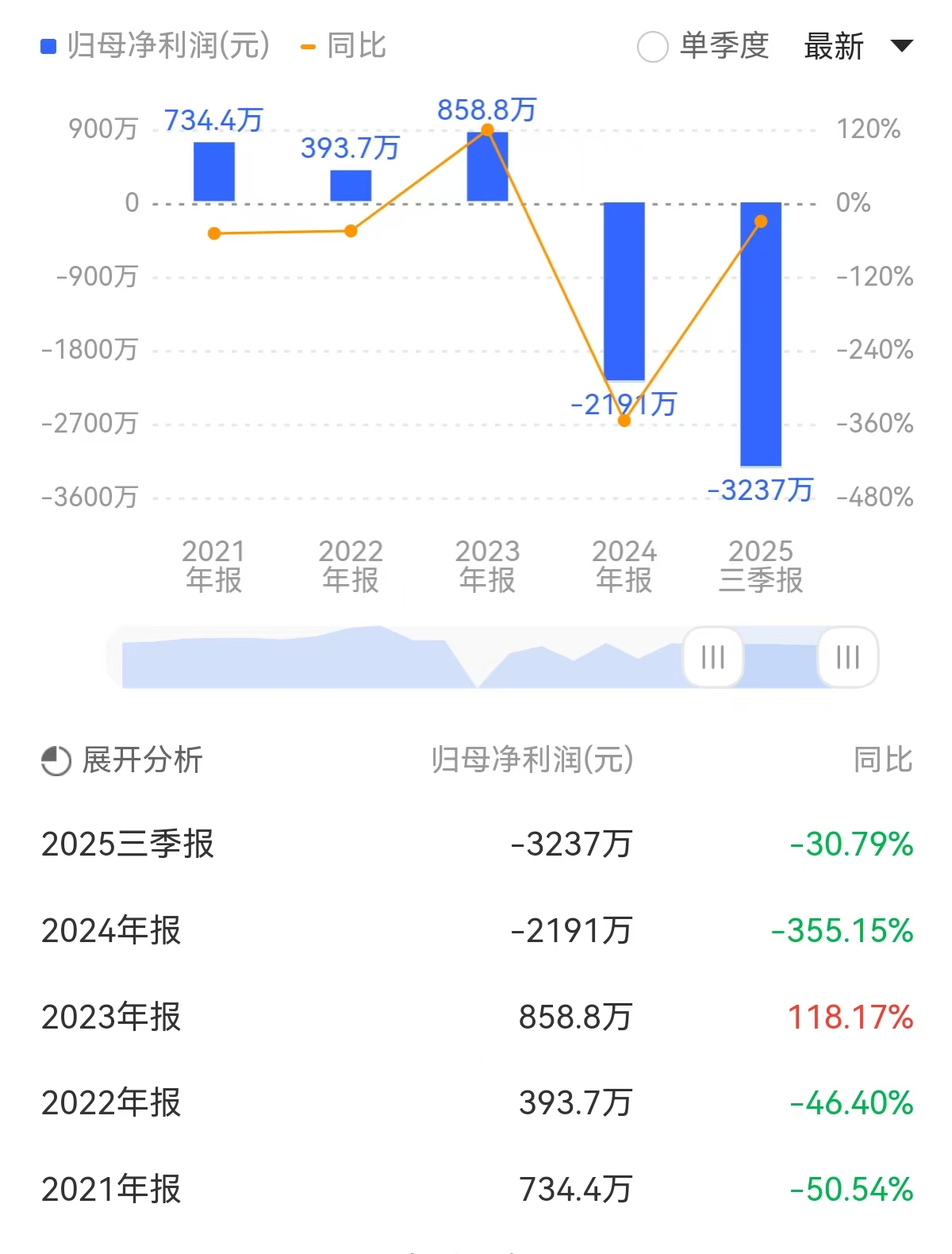The height and width of the screenshot is (1254, 952).
Task: Select the 2023 年报 bar in chart
Action: (x=487, y=167)
